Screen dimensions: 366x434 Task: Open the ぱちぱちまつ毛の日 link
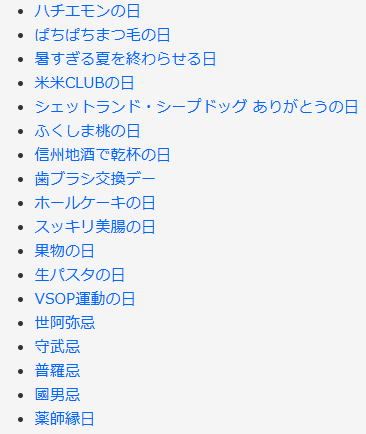click(102, 35)
